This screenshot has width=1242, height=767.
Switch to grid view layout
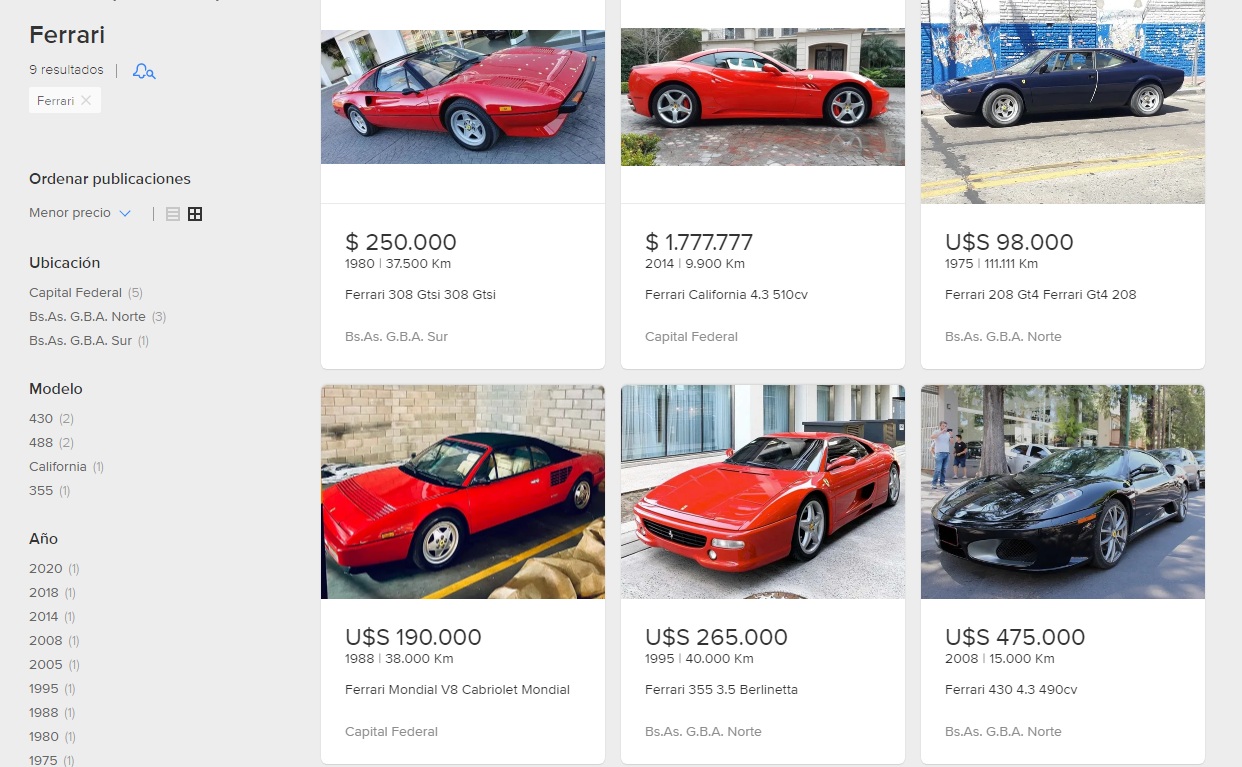point(195,214)
